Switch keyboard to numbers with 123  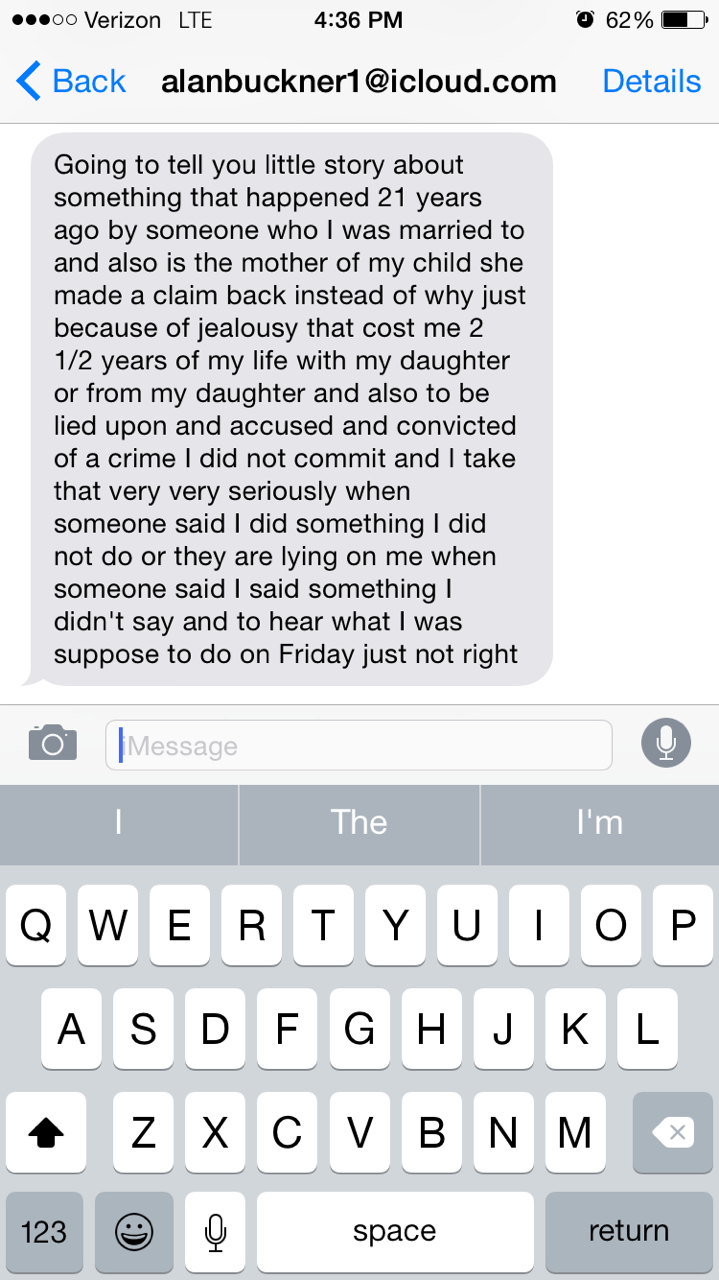tap(44, 1231)
